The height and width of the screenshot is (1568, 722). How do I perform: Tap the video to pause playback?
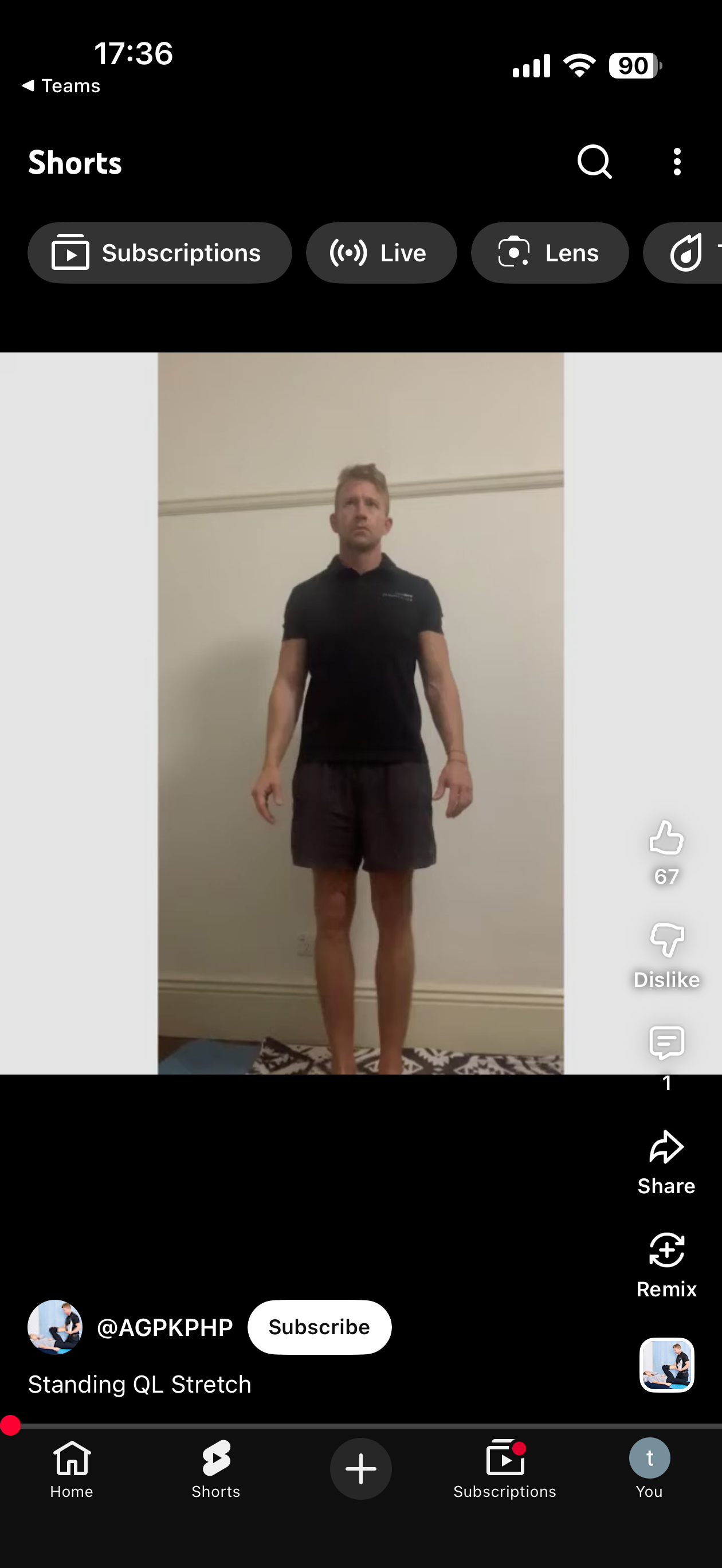click(360, 712)
